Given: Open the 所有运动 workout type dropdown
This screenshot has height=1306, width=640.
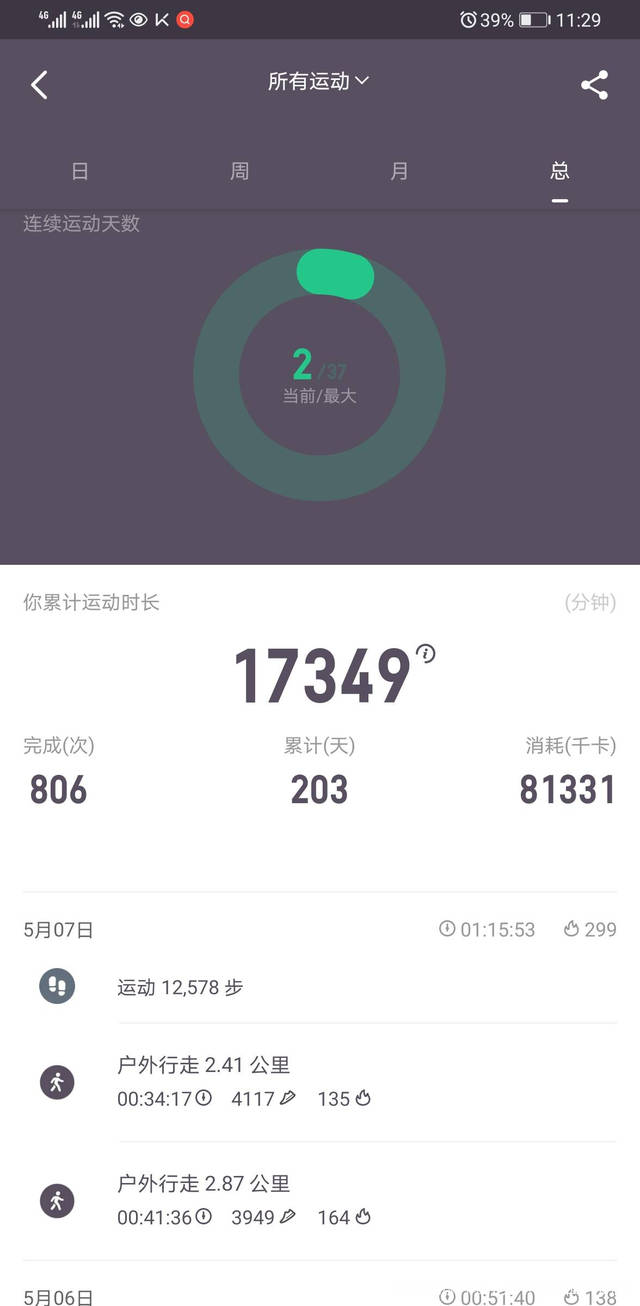Looking at the screenshot, I should click(x=318, y=82).
